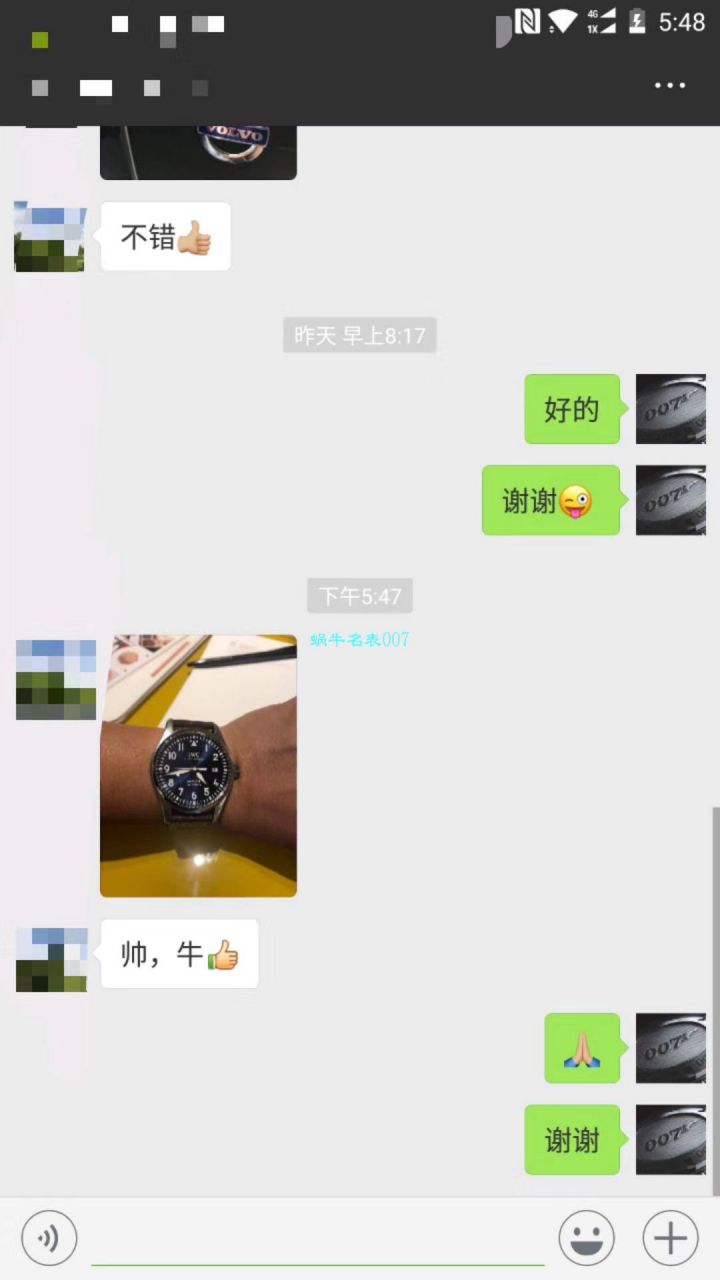Open contact avatar beside 不错 message
720x1280 pixels.
click(x=49, y=237)
